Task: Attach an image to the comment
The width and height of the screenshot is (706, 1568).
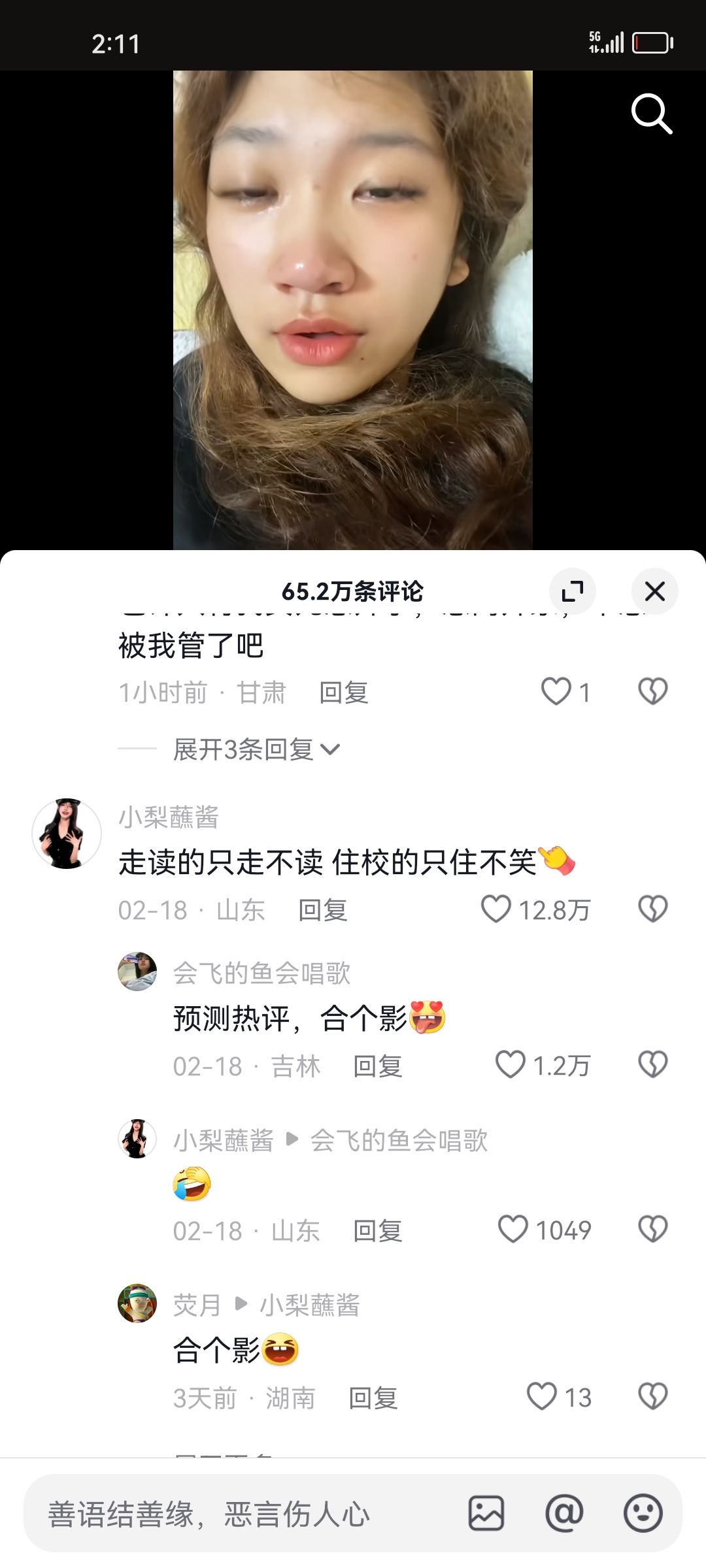Action: click(486, 1513)
